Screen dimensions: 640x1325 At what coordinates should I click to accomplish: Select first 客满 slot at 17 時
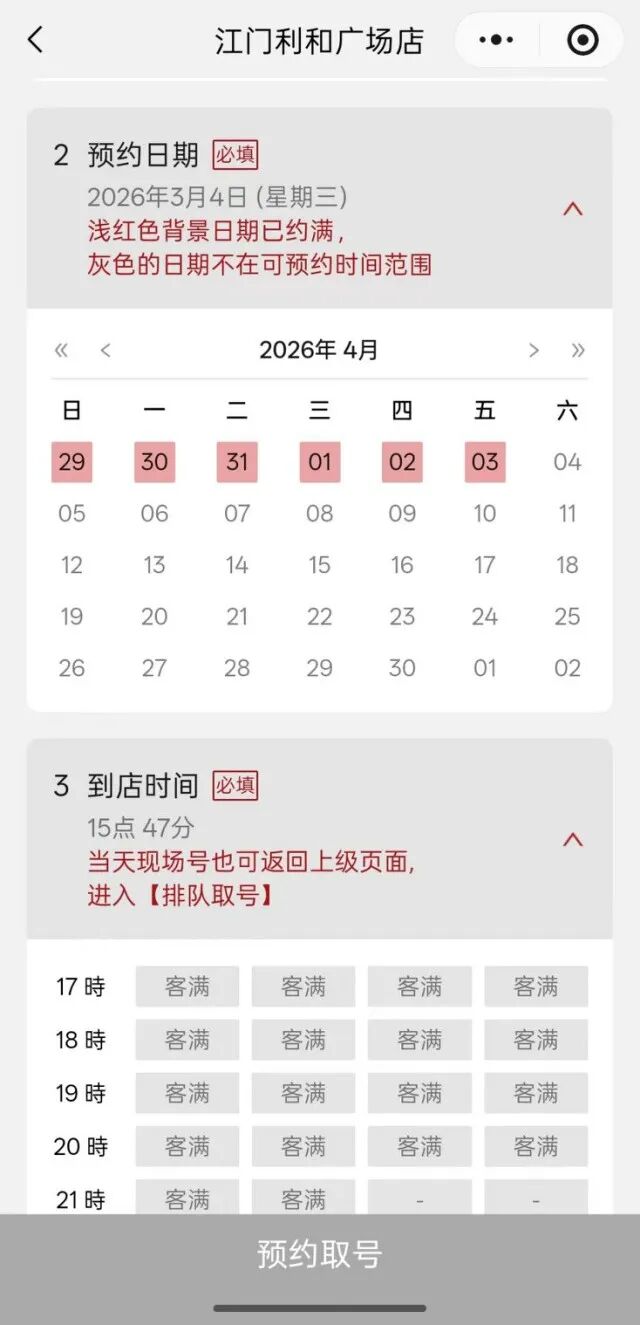tap(187, 987)
